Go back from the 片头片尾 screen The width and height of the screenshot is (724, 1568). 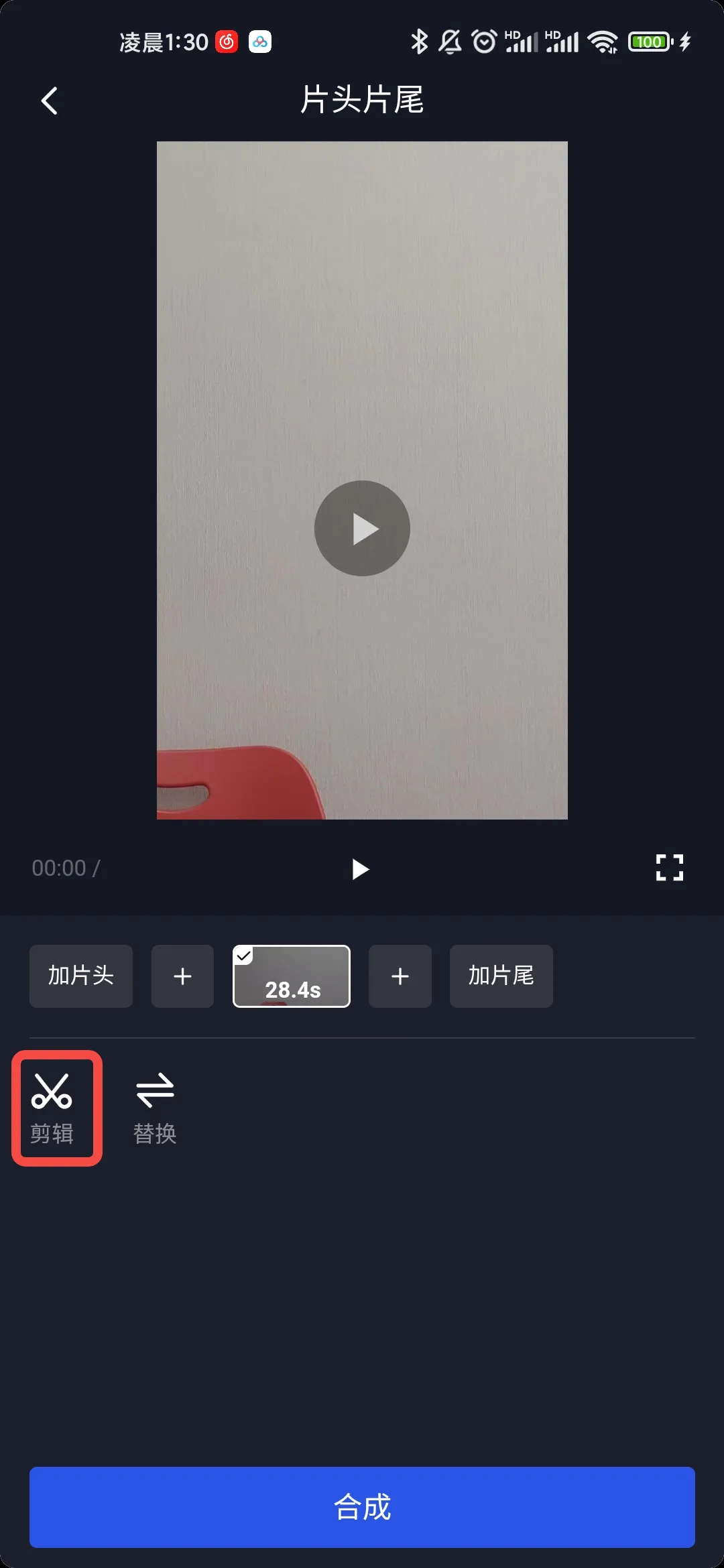pos(50,101)
